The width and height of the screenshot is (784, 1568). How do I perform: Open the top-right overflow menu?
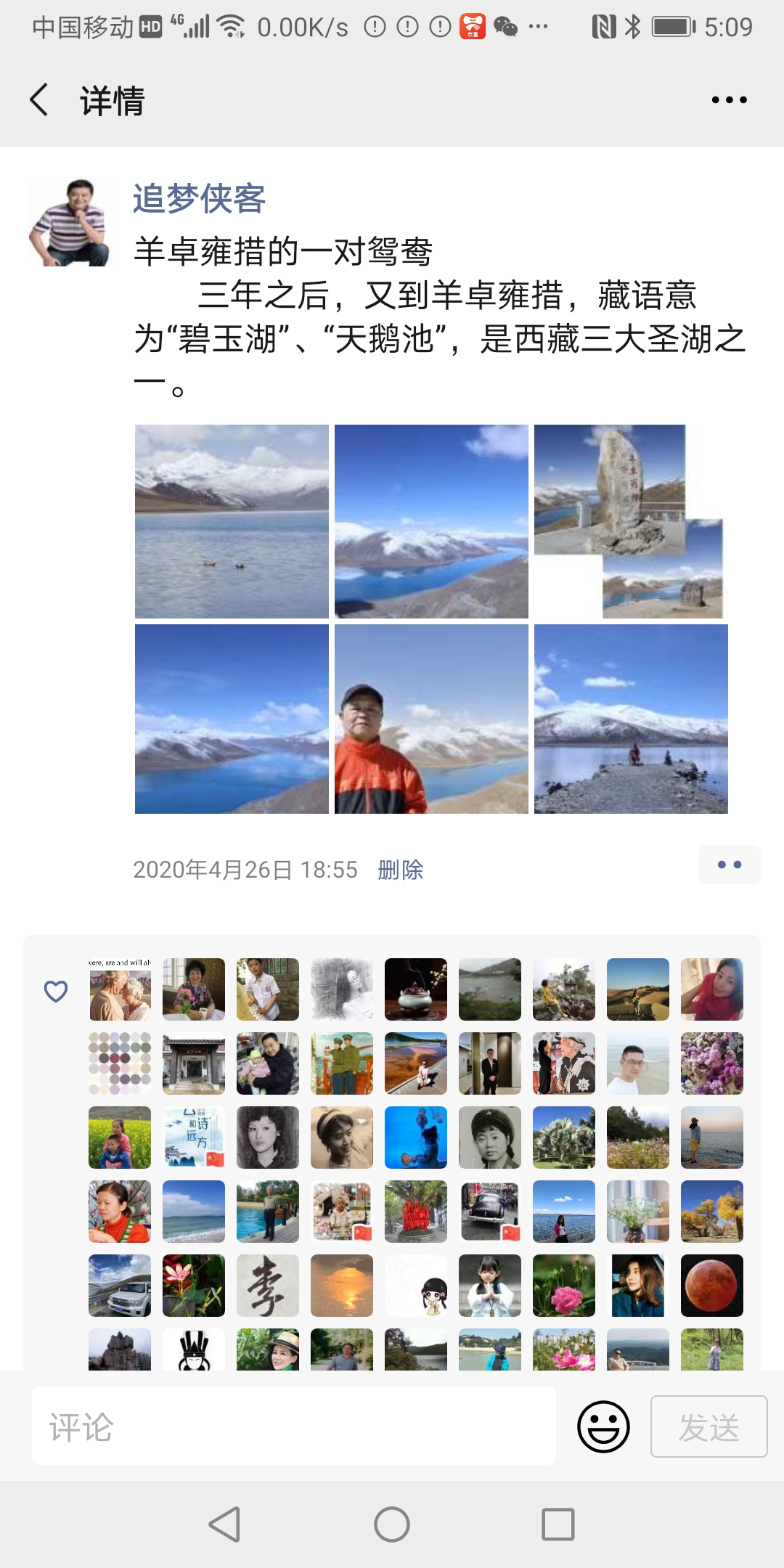pyautogui.click(x=729, y=100)
